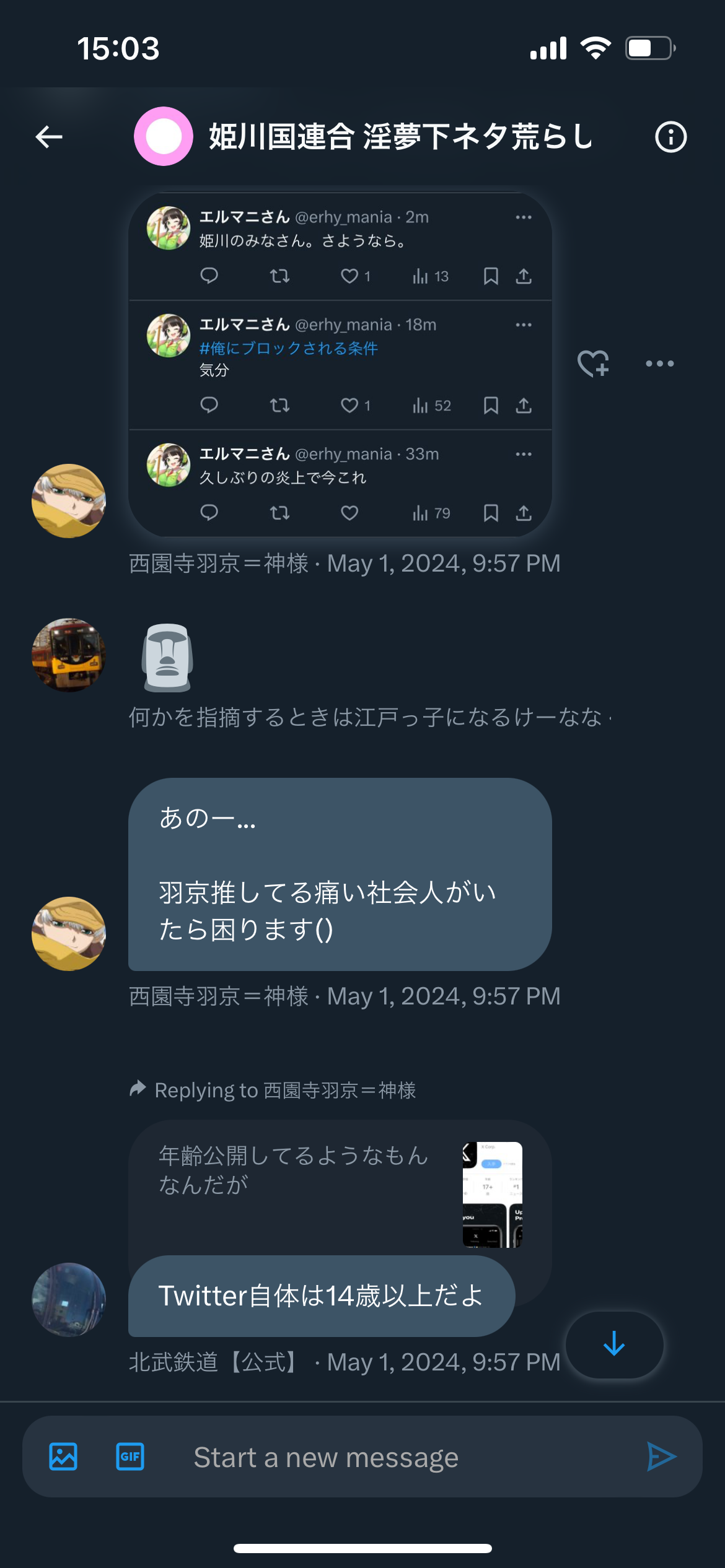Image resolution: width=725 pixels, height=1568 pixels.
Task: Open the image thumbnail in the quoted reply
Action: point(493,1195)
